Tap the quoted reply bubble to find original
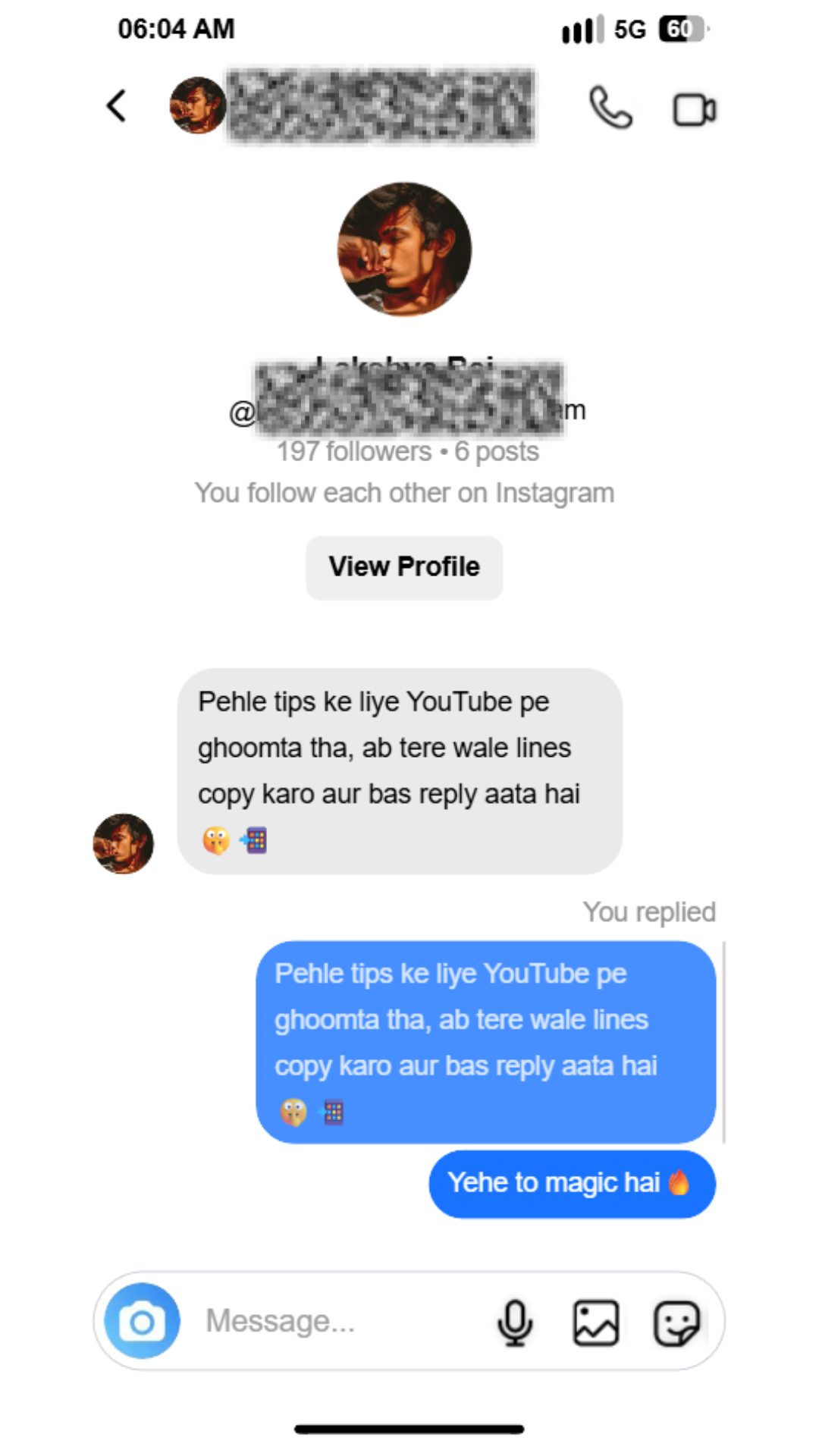The width and height of the screenshot is (819, 1456). pos(485,1041)
